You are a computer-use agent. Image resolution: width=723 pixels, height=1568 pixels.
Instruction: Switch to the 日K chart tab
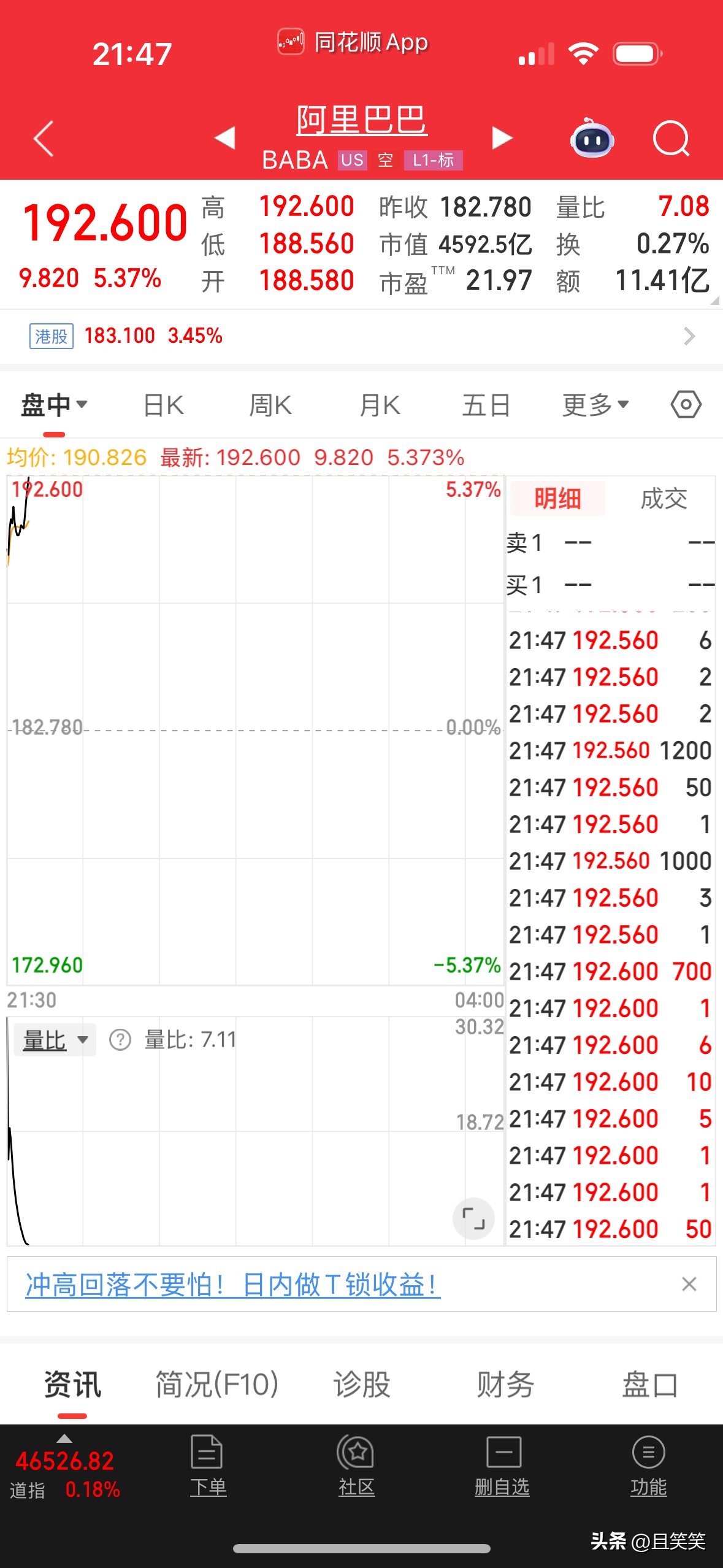[x=163, y=405]
